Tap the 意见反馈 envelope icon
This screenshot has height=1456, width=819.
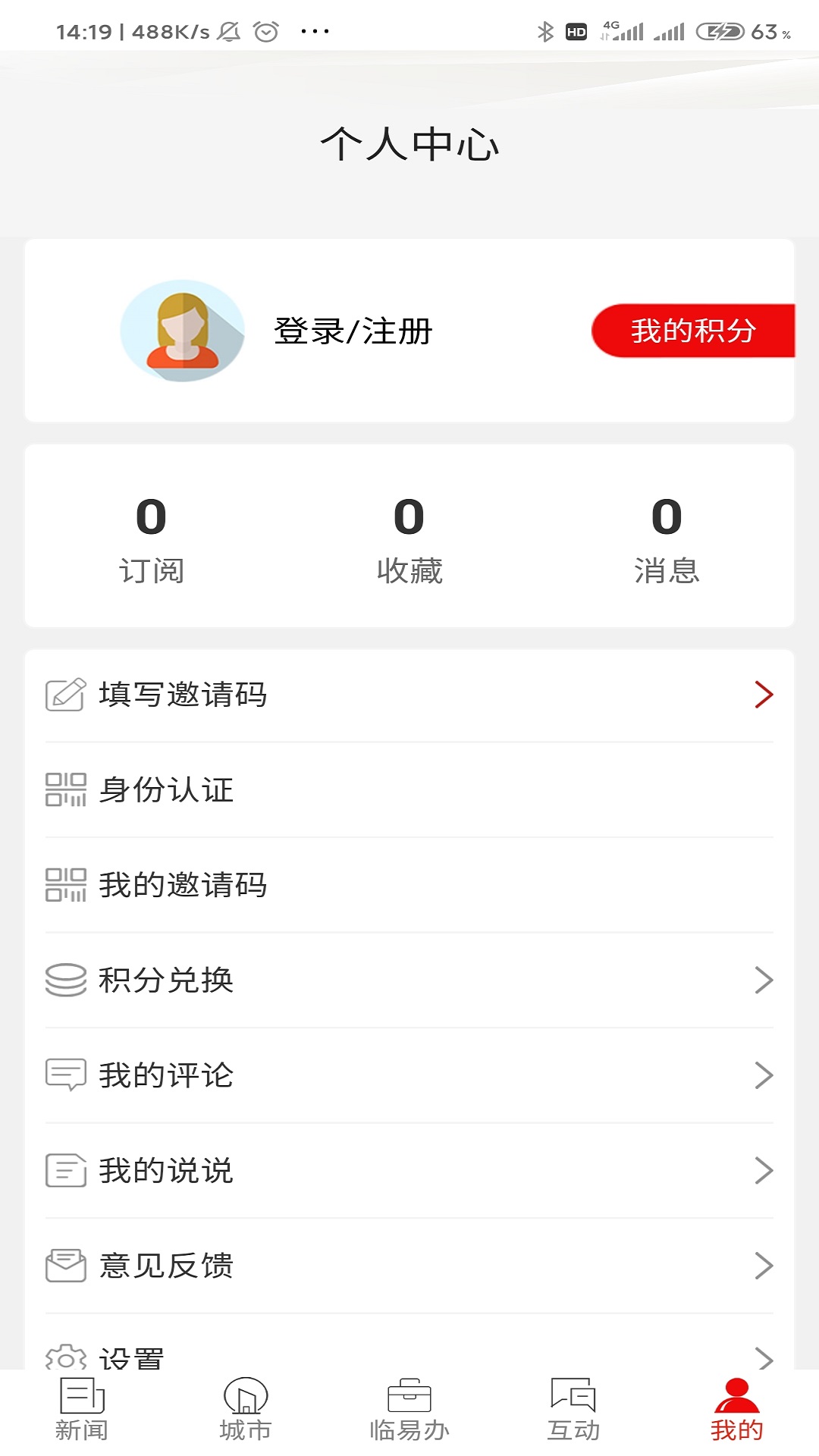pos(65,1265)
